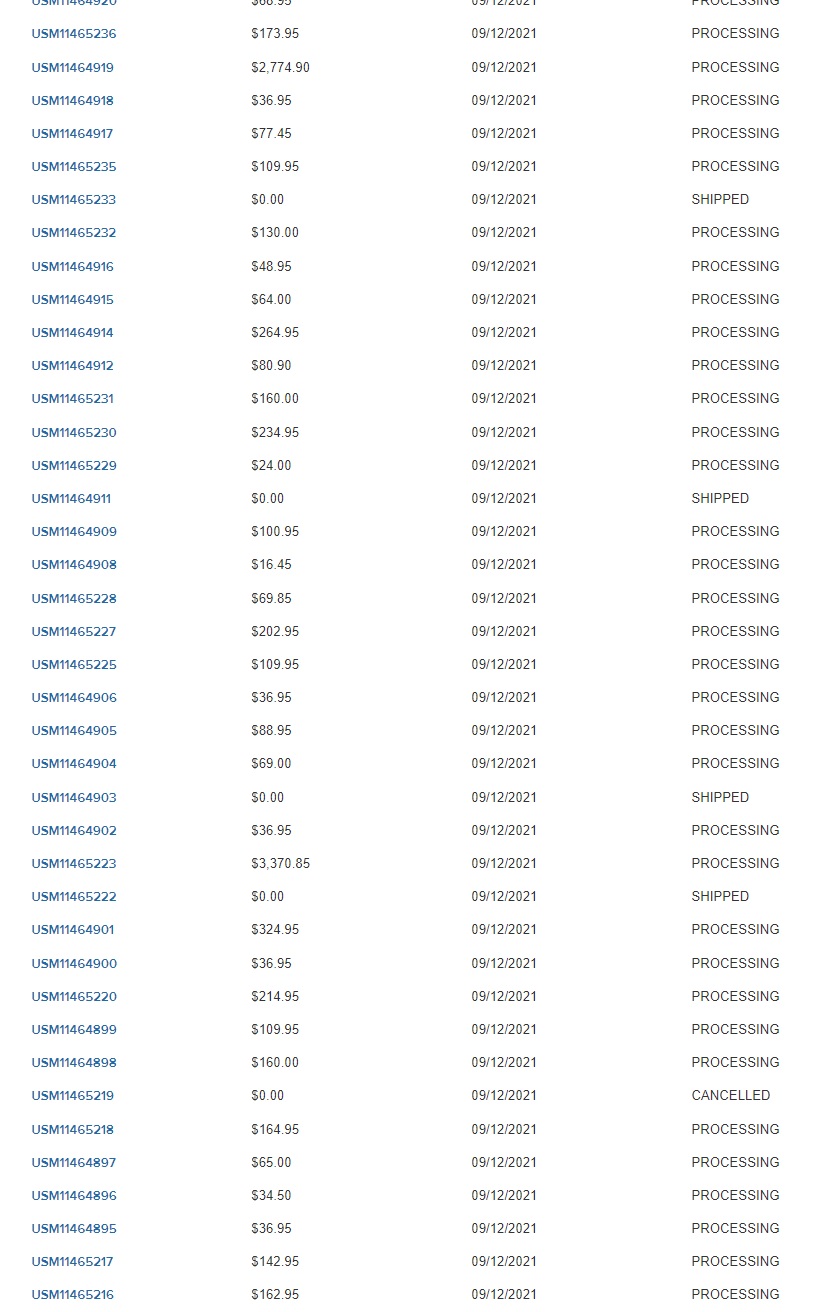The image size is (829, 1312).
Task: Open order USM11464916
Action: [x=72, y=267]
